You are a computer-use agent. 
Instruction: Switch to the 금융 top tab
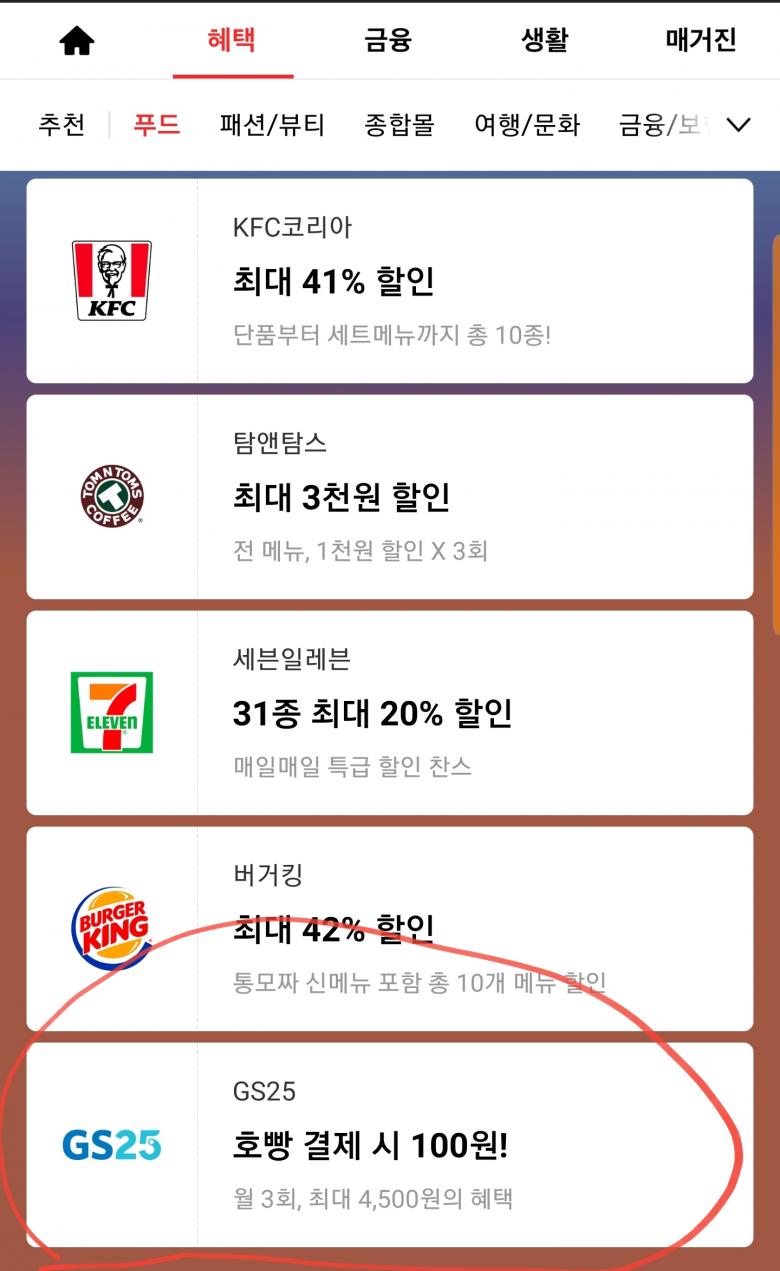coord(388,40)
